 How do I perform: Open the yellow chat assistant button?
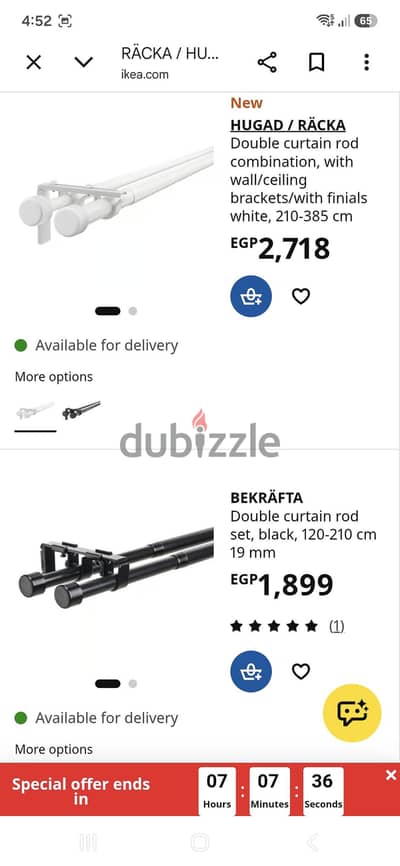(x=352, y=713)
